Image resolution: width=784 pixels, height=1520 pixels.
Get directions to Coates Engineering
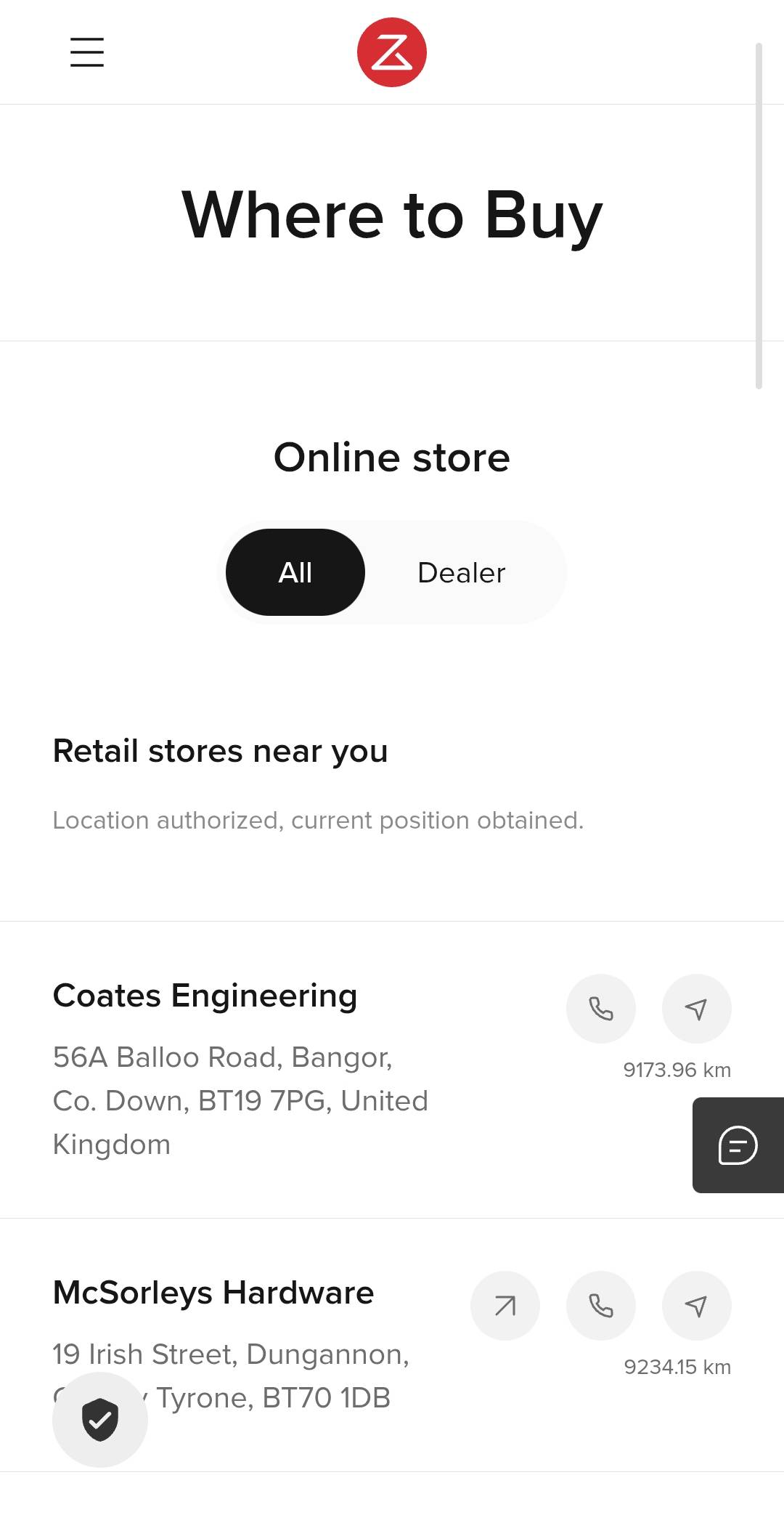pos(697,1009)
